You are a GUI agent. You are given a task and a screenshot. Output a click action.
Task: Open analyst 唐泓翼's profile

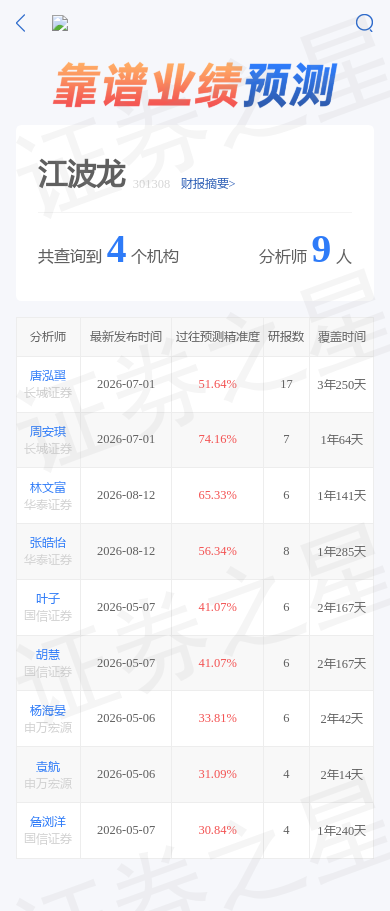pyautogui.click(x=48, y=376)
